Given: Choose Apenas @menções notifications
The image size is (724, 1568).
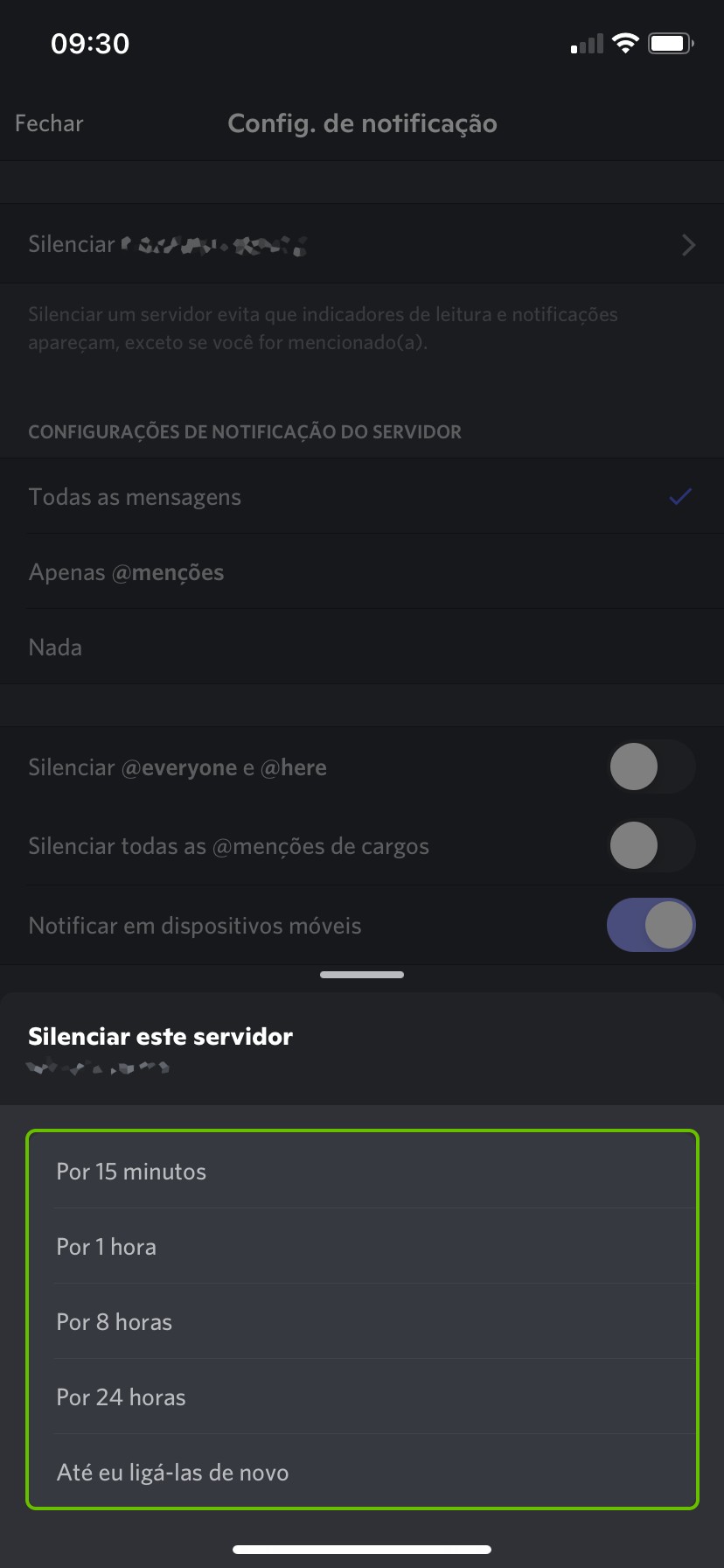Looking at the screenshot, I should coord(362,572).
